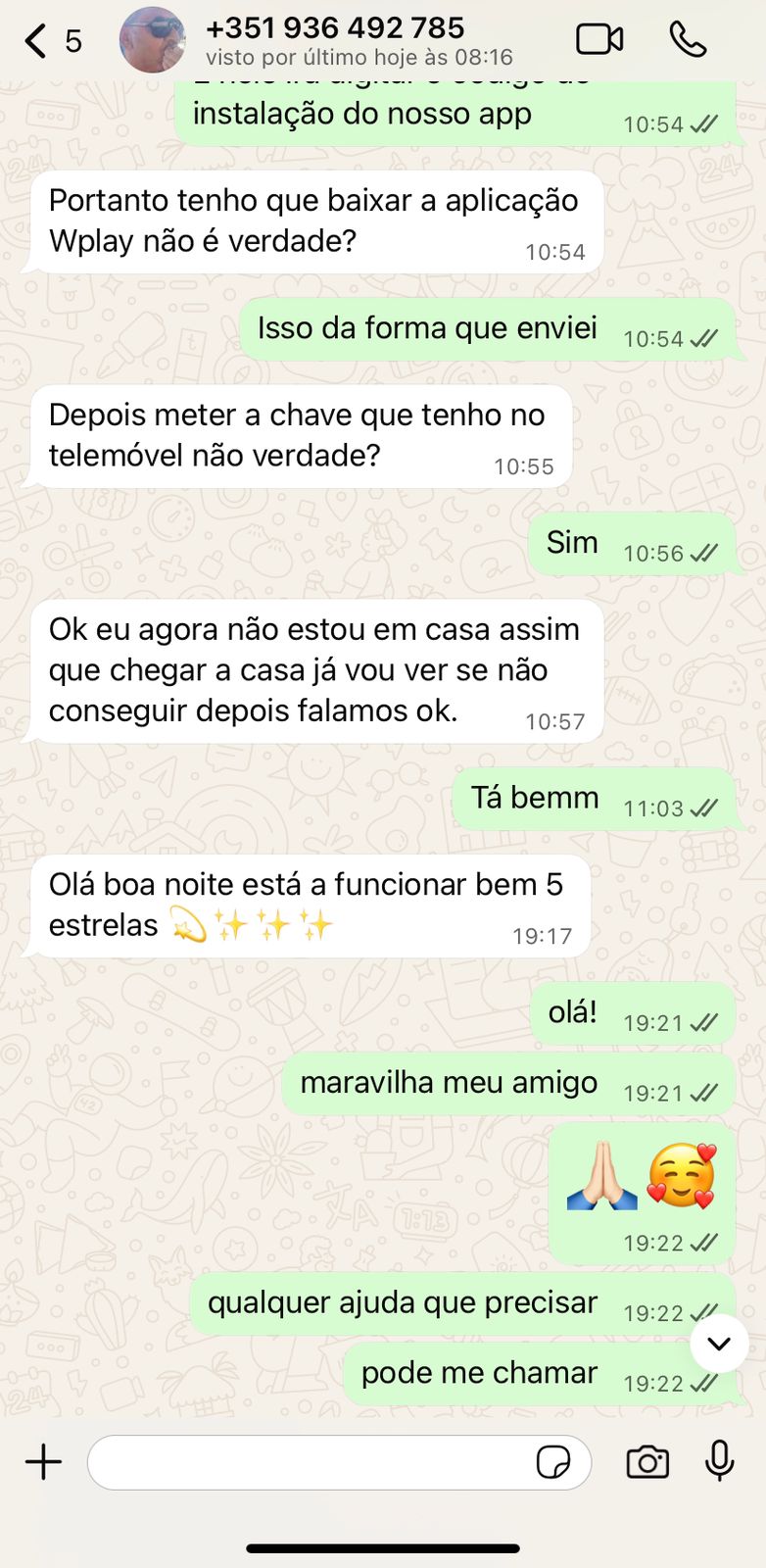Open the sticker picker
The image size is (766, 1568).
click(x=555, y=1461)
